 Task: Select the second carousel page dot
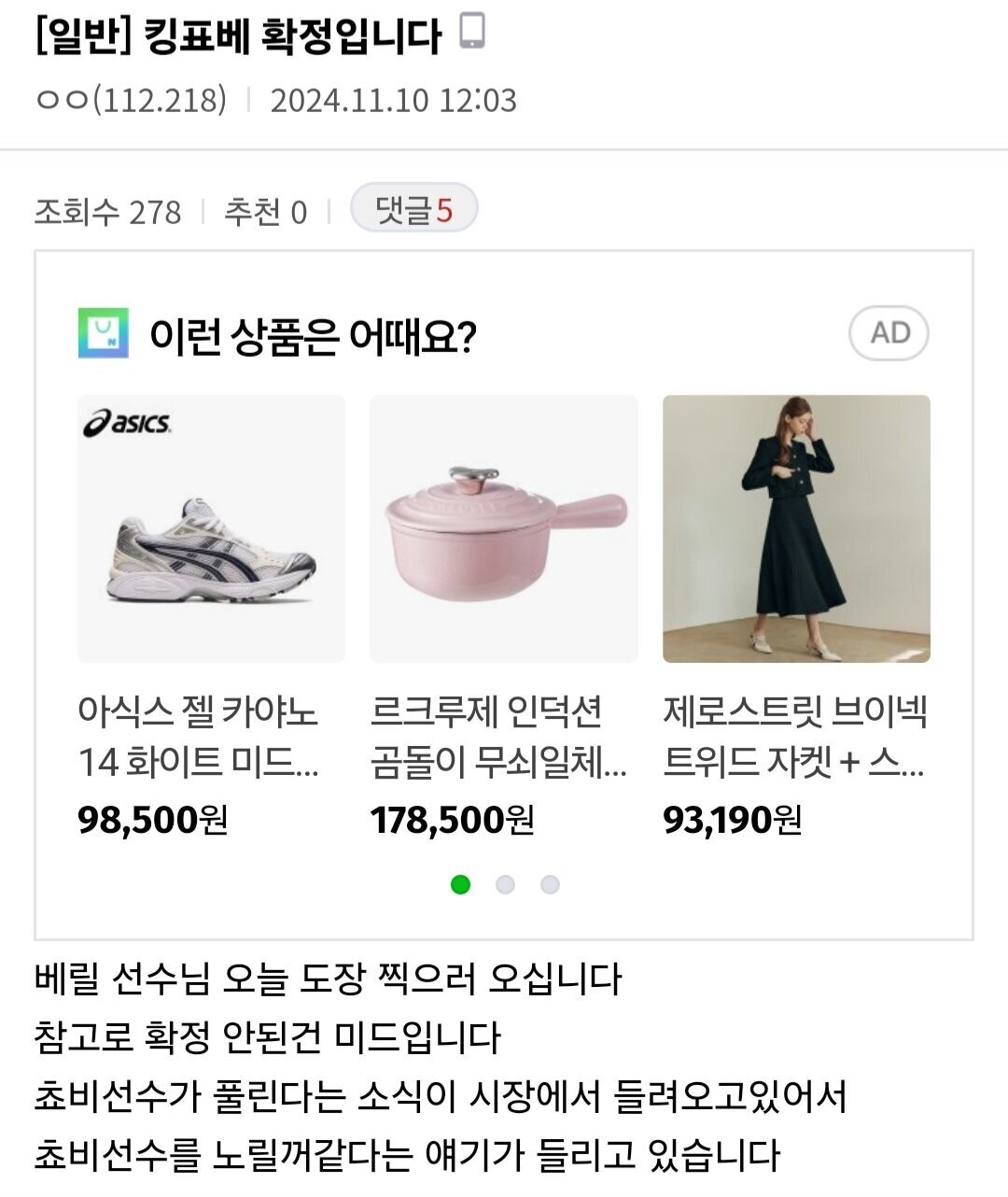coord(505,884)
